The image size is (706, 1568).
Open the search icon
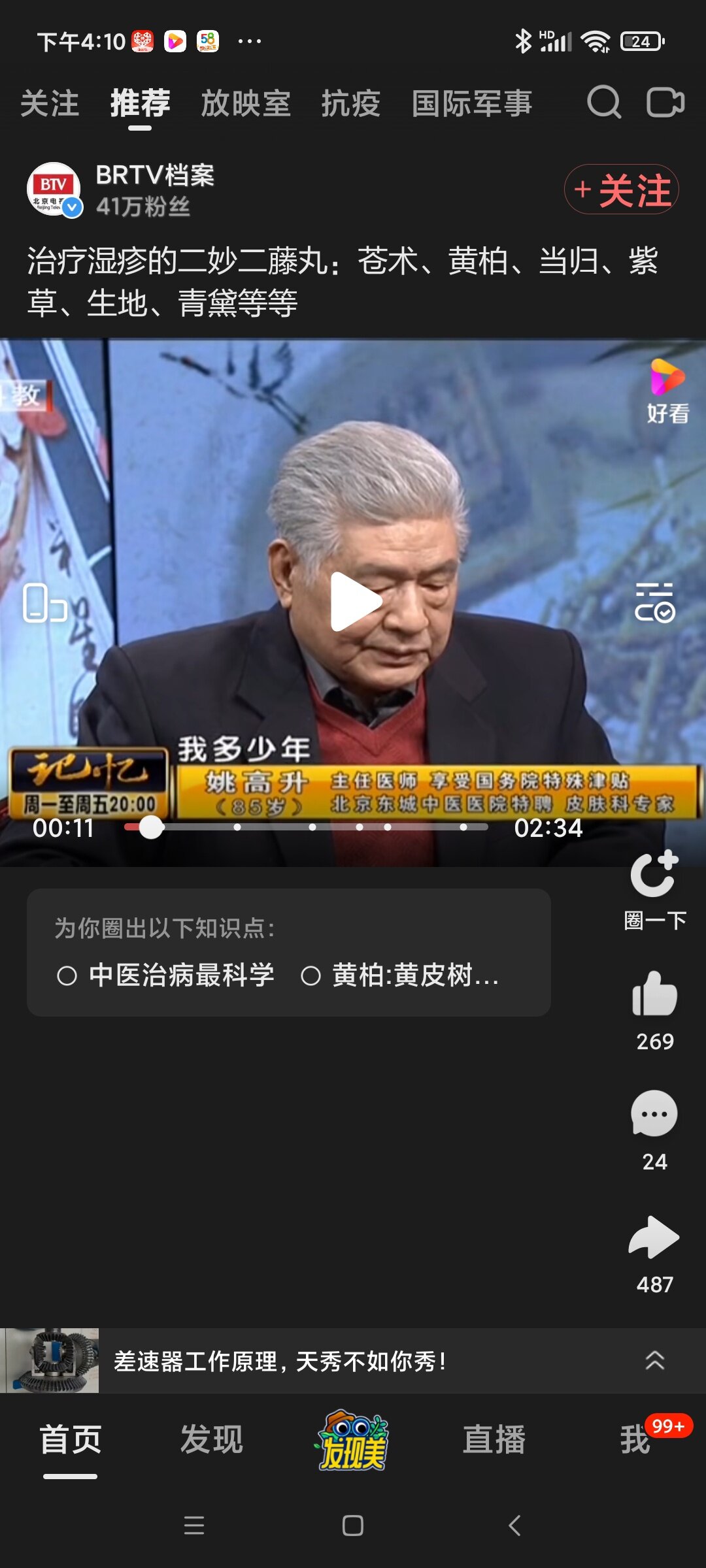tap(603, 103)
